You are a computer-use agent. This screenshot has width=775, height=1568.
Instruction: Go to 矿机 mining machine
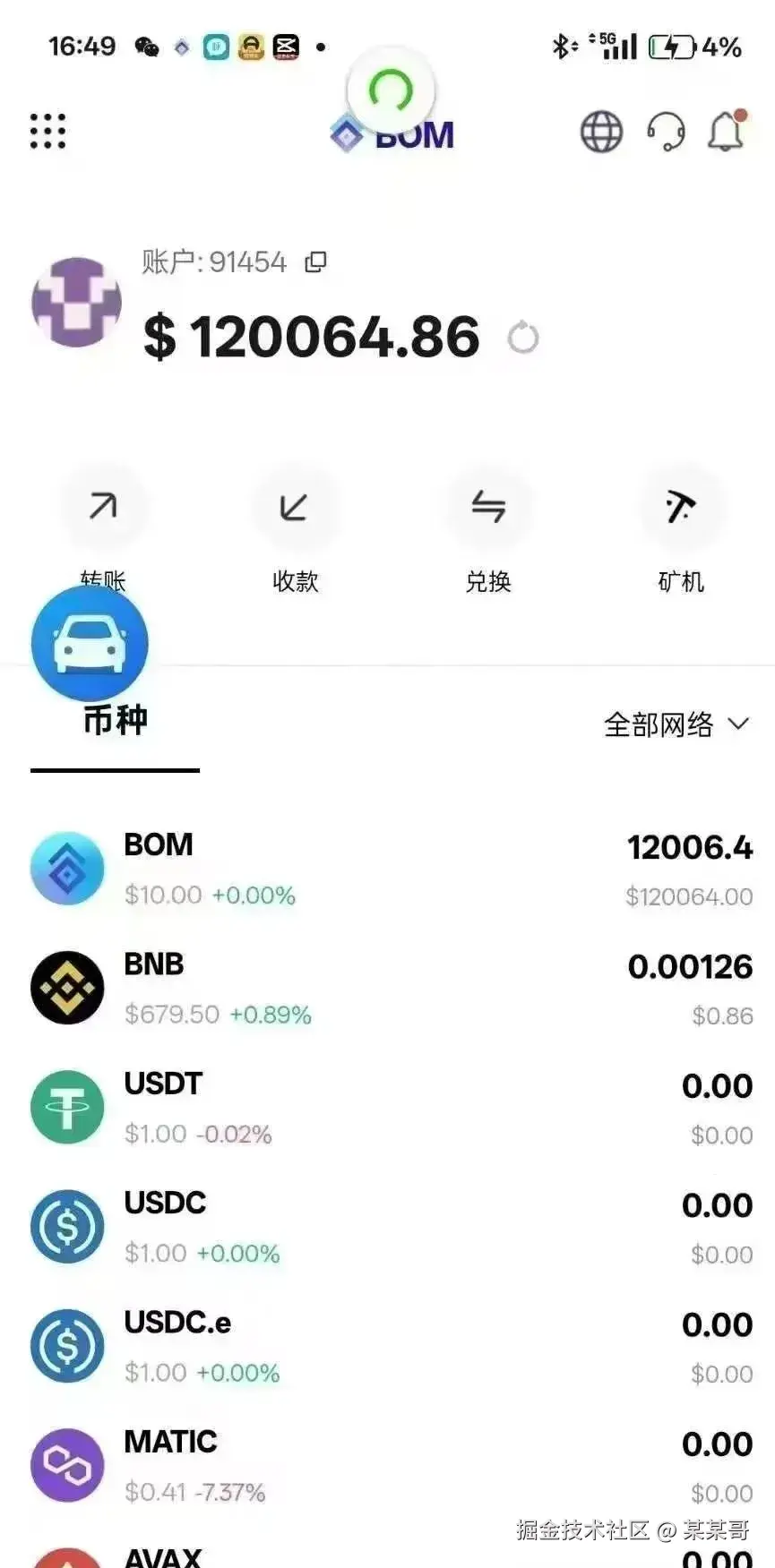pyautogui.click(x=681, y=509)
